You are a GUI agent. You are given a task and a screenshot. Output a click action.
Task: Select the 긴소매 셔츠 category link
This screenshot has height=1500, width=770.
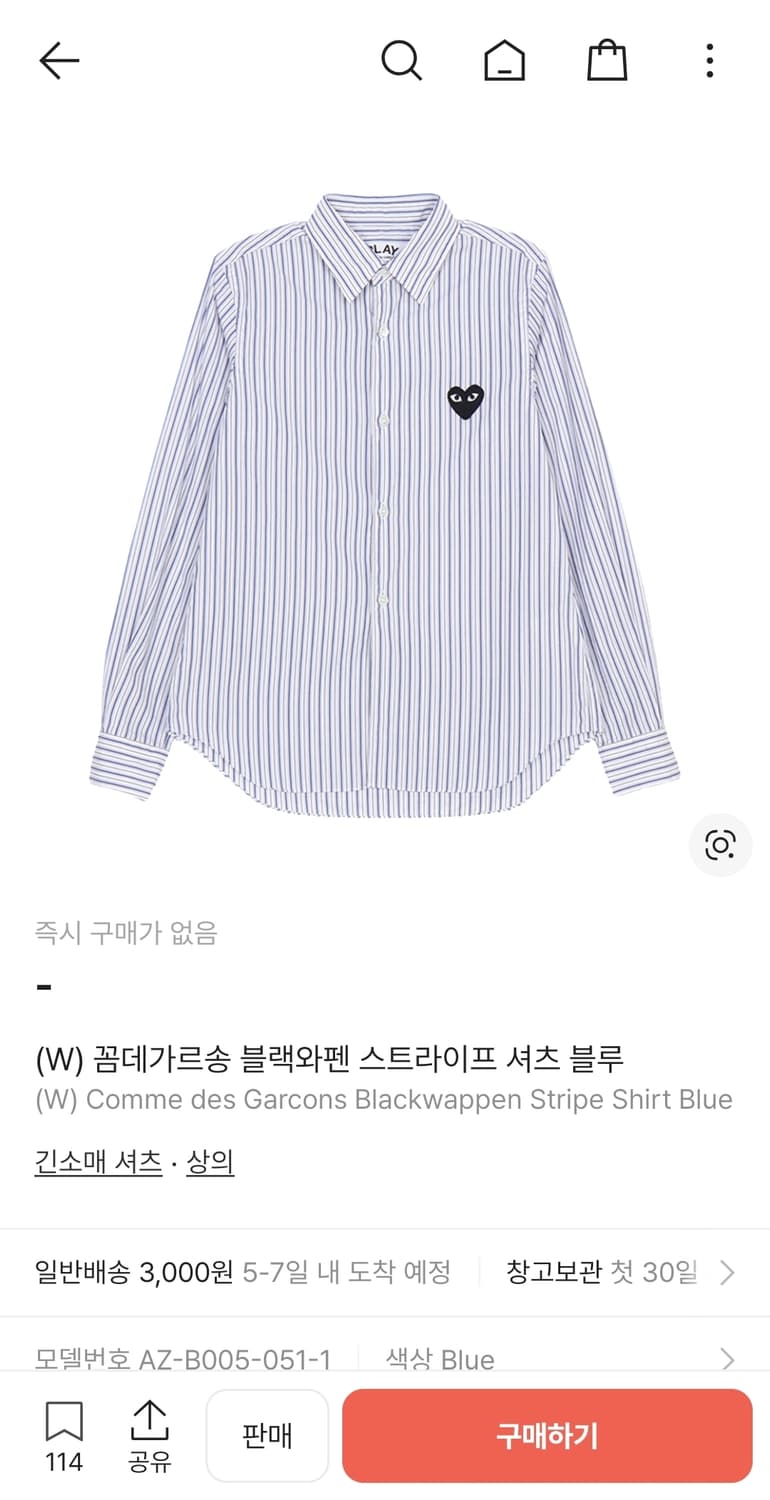98,1162
